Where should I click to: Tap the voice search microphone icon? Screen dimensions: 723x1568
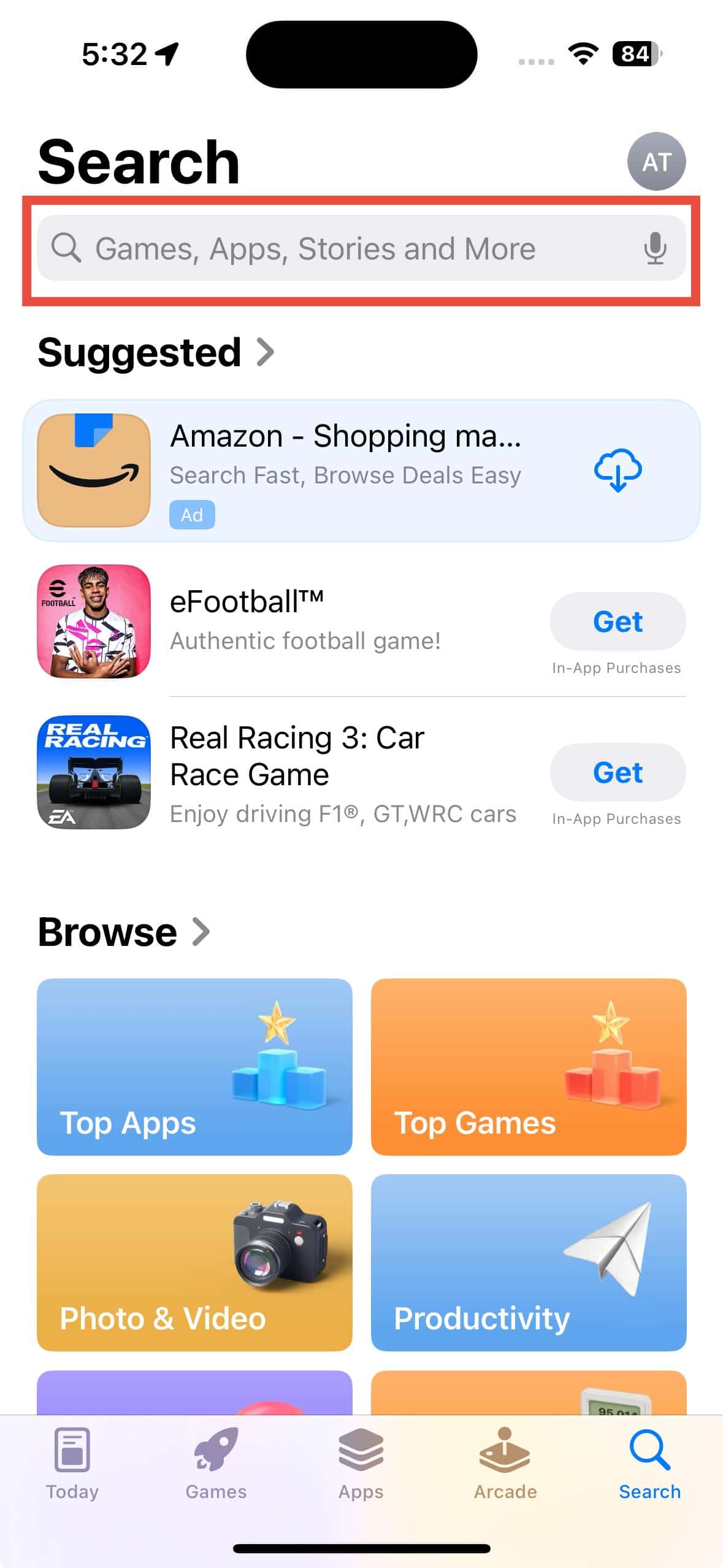tap(656, 248)
